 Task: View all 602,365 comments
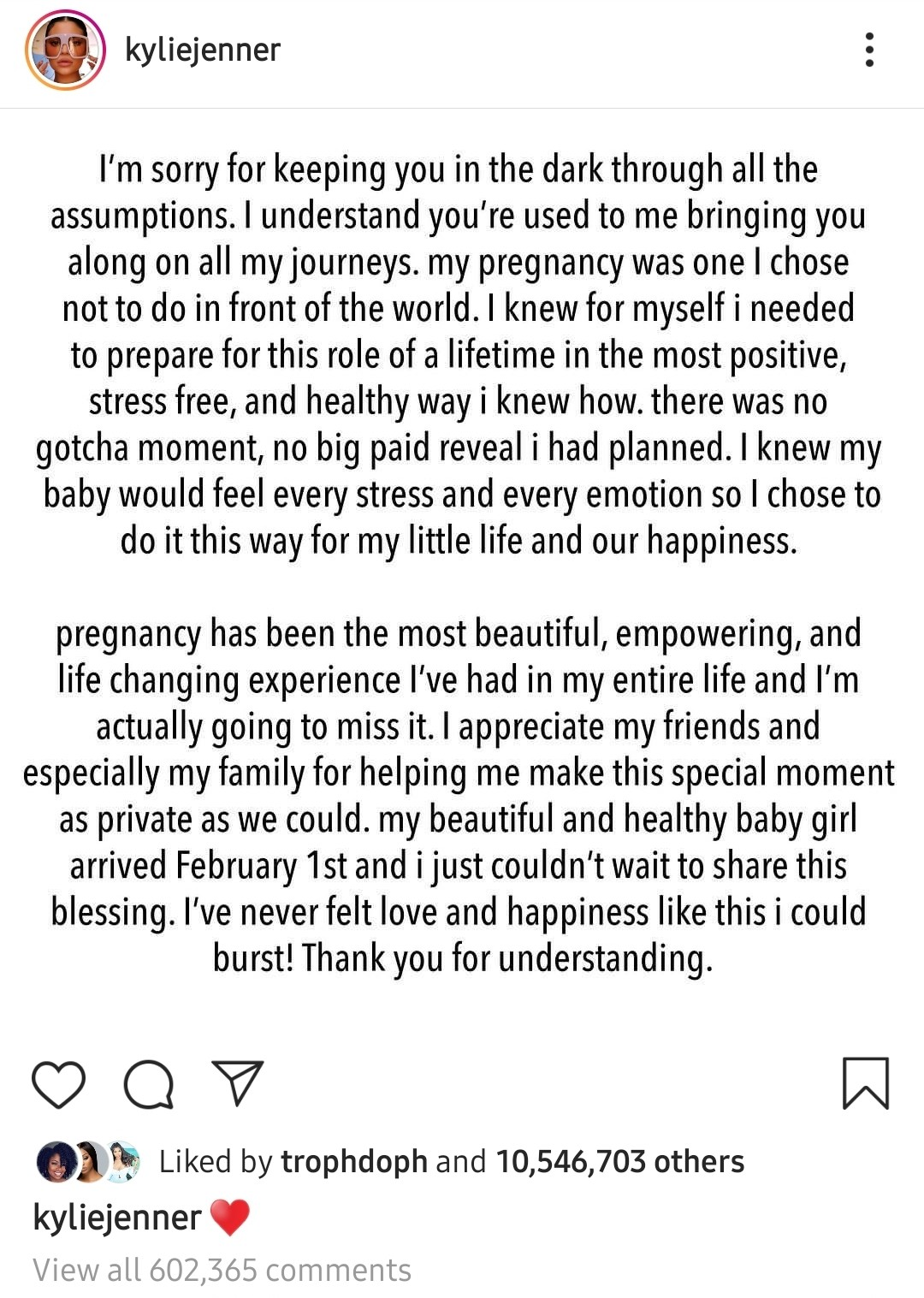pos(222,1270)
